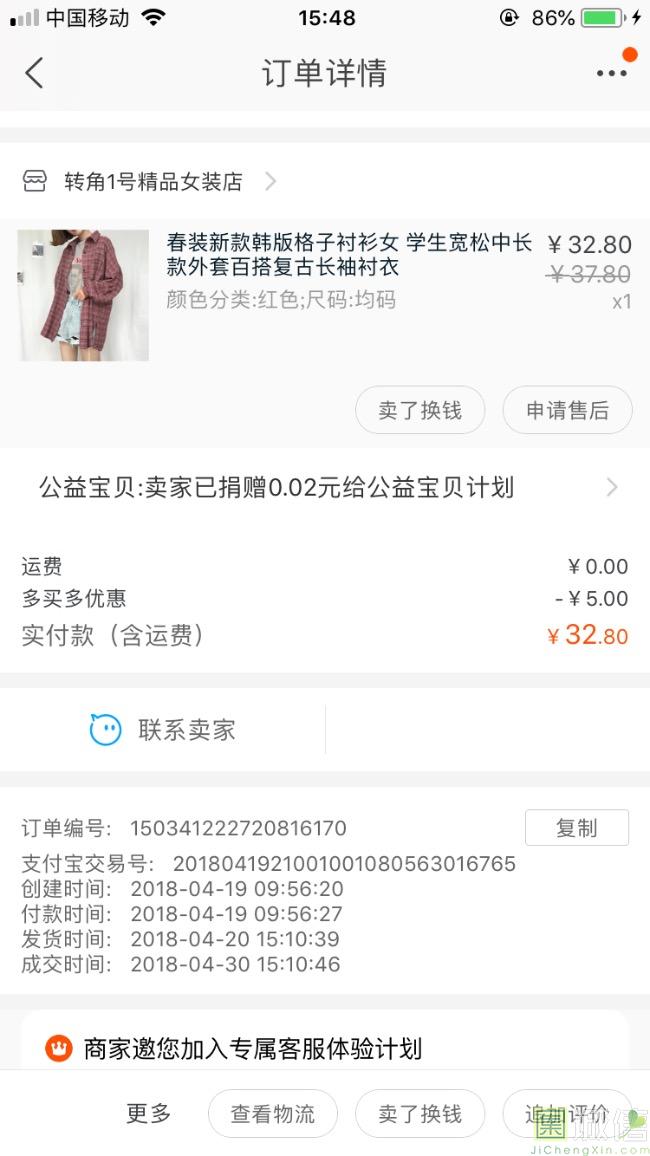650x1156 pixels.
Task: Tap 申请售后 for after-sales service
Action: pos(567,410)
